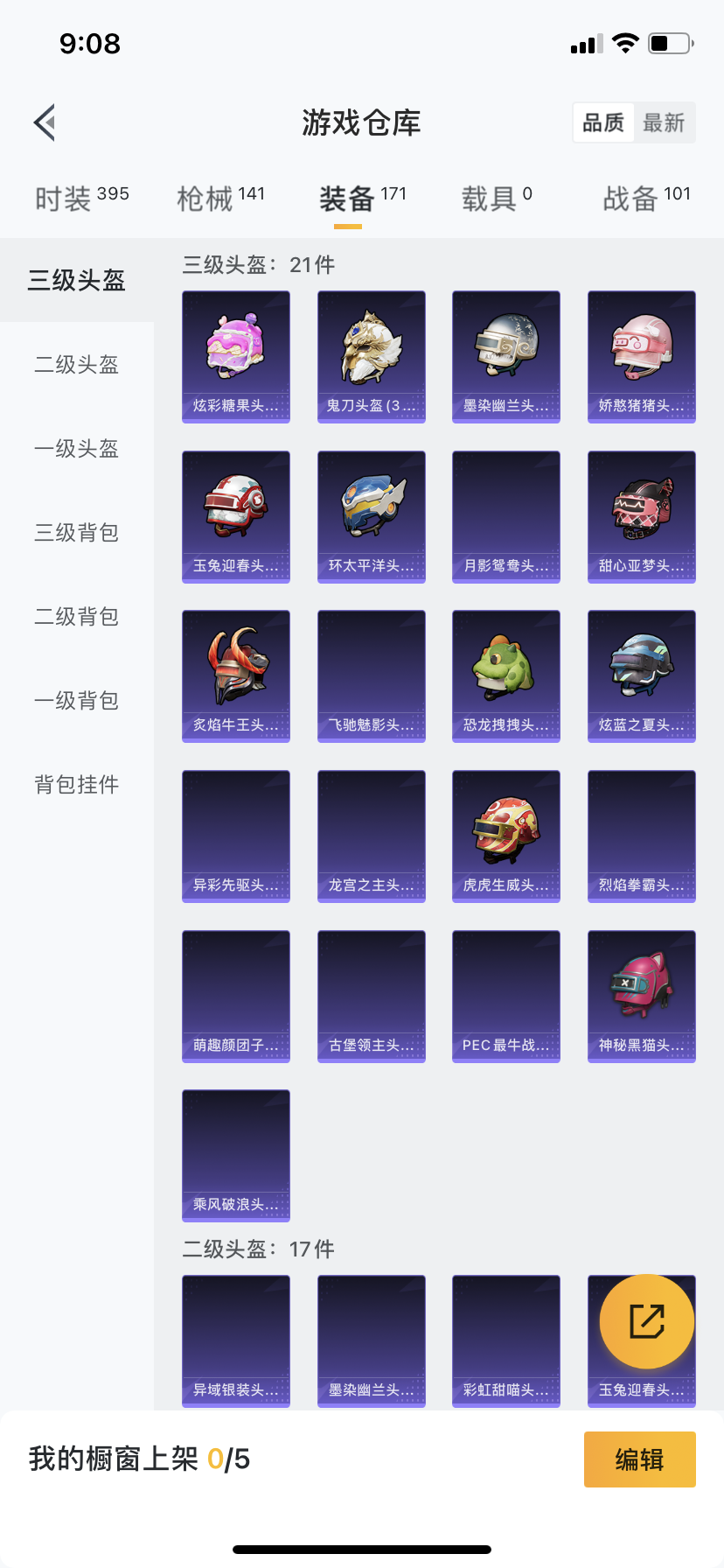Screen dimensions: 724x1568
Task: Sort items by 最新
Action: 664,122
